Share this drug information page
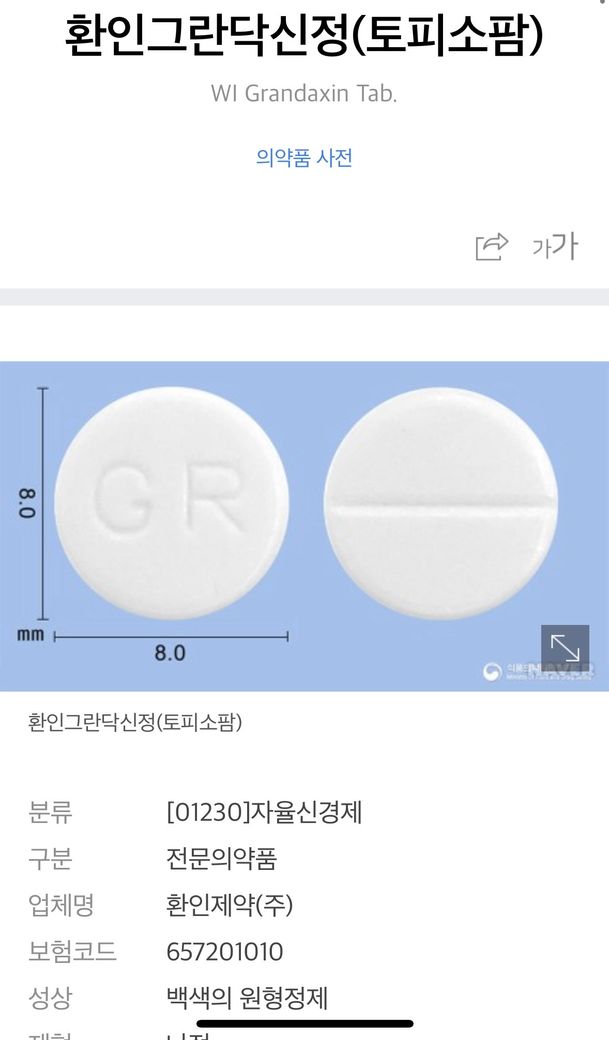 (491, 246)
